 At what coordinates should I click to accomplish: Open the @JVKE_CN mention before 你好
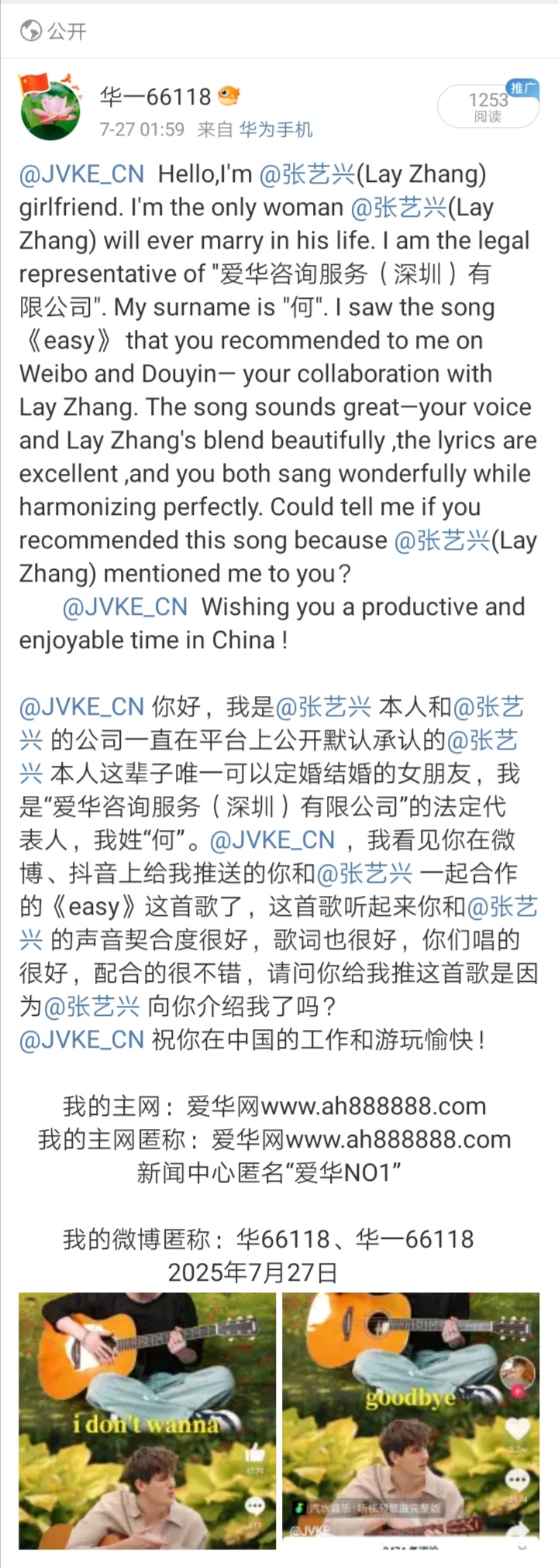click(81, 707)
